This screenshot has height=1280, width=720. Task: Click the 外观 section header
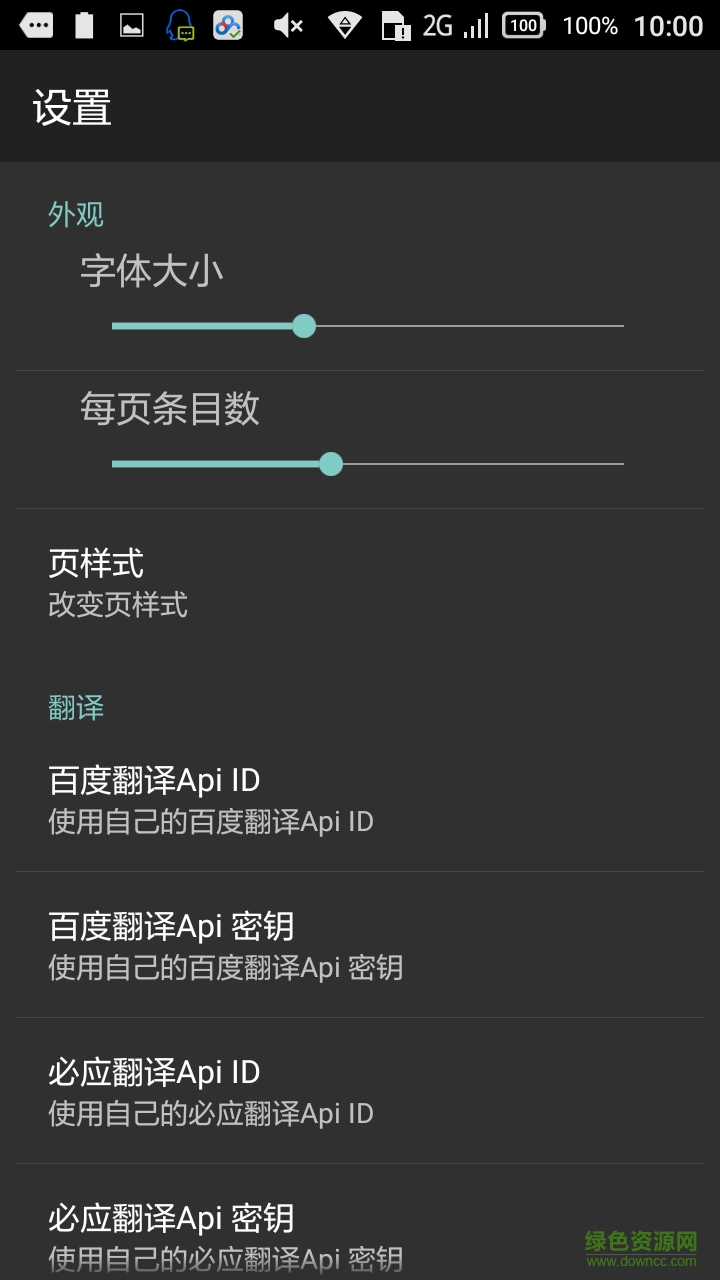click(x=74, y=213)
